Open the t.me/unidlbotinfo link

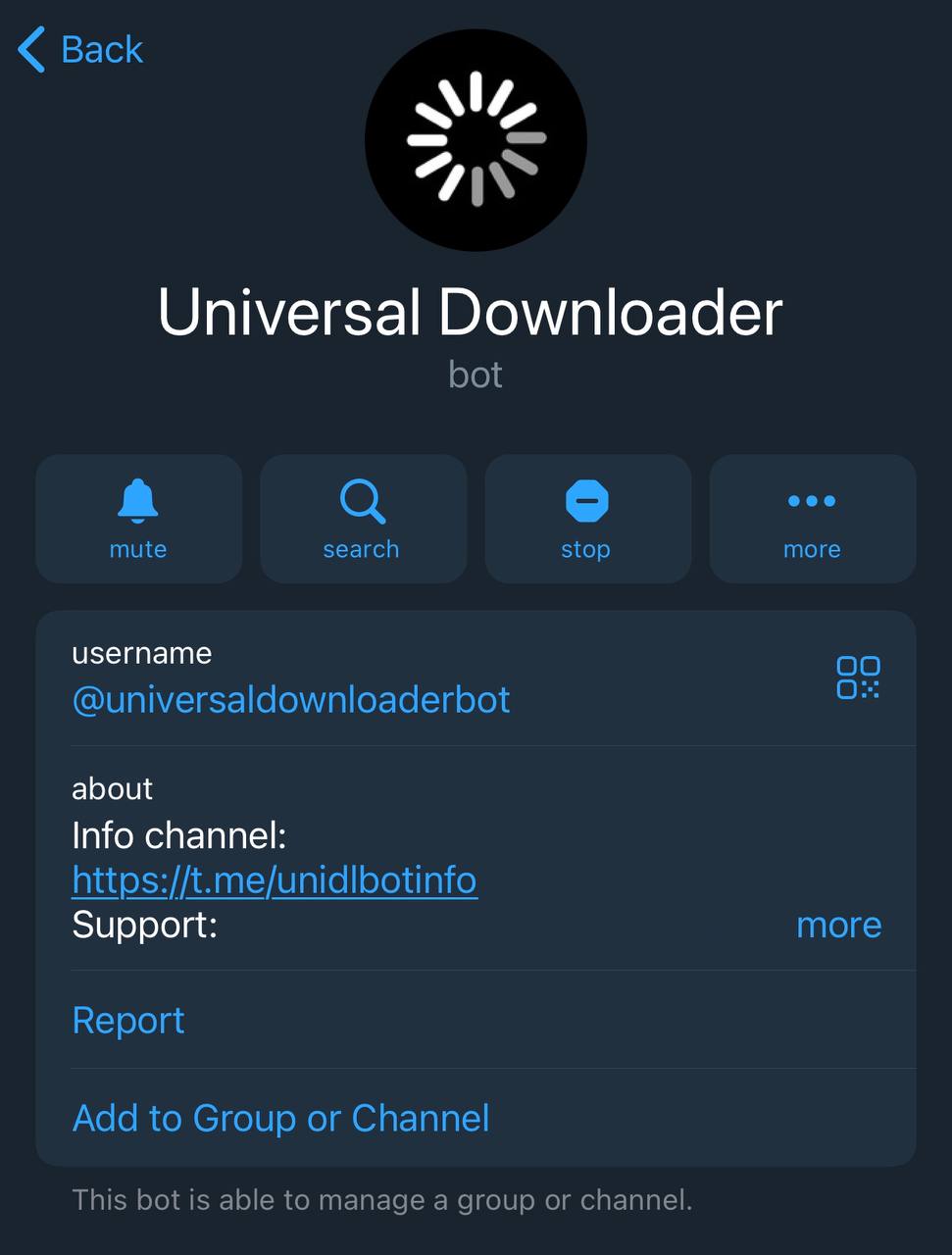tap(275, 879)
